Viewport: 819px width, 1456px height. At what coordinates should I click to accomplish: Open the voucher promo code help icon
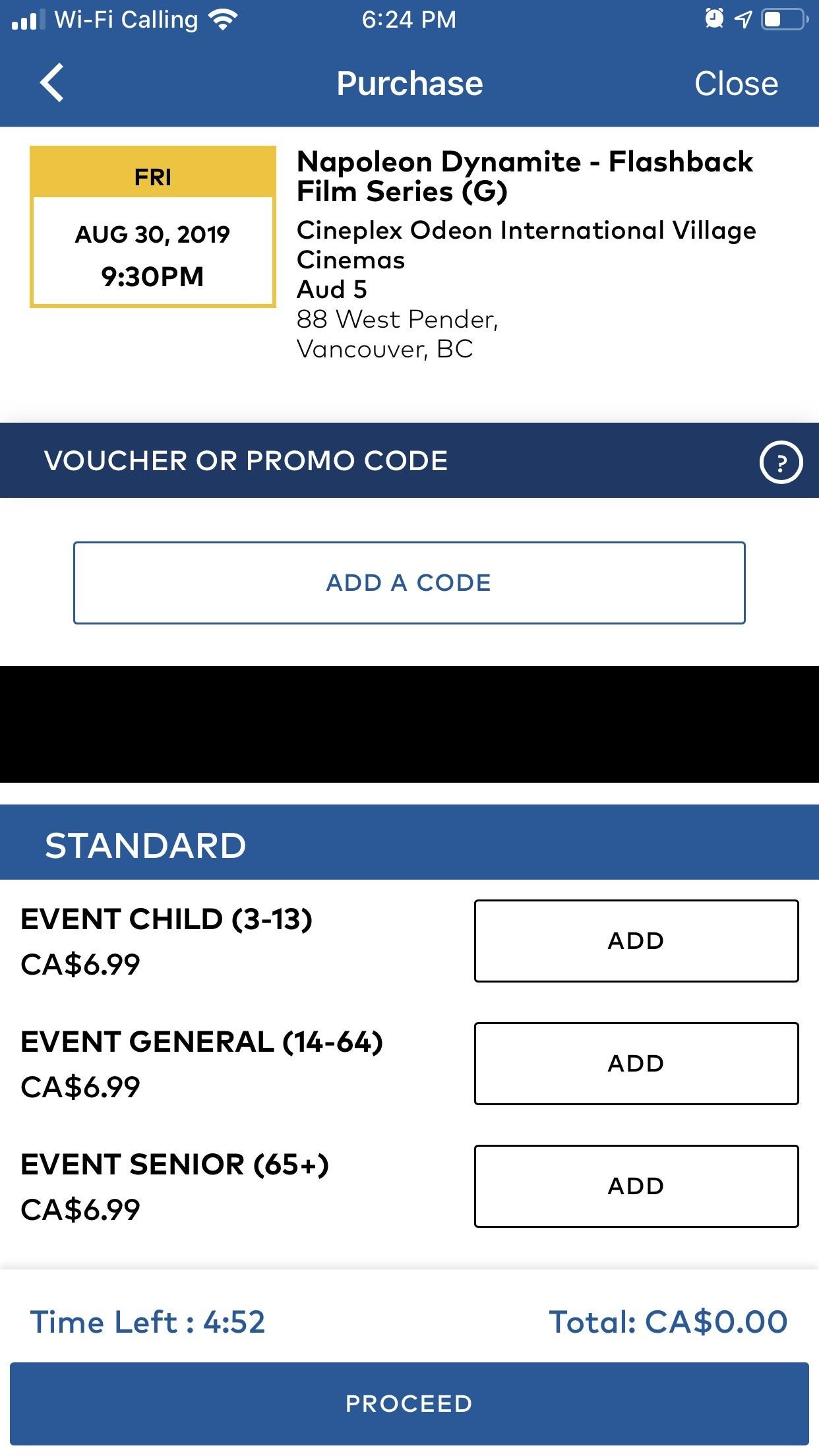coord(780,464)
